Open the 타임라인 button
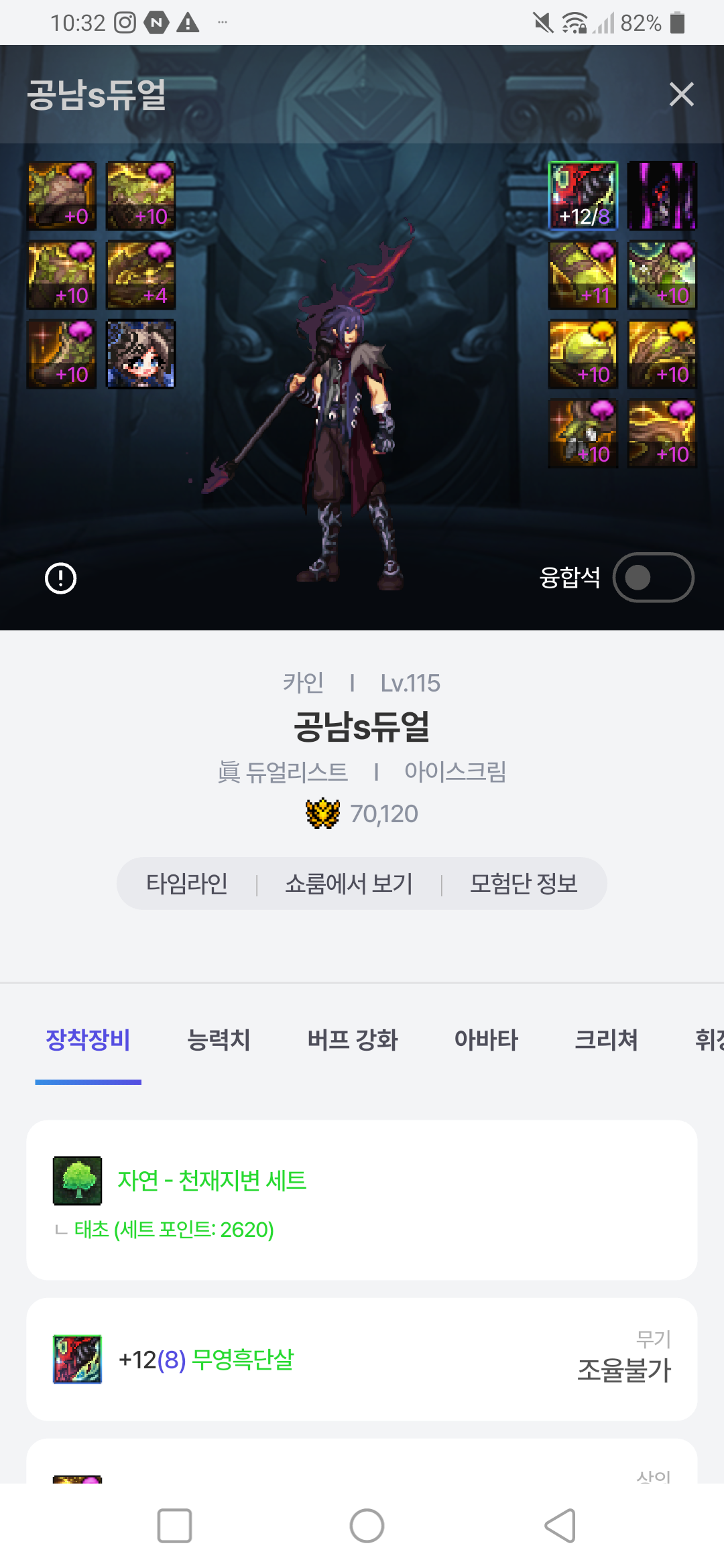724x1568 pixels. tap(187, 883)
